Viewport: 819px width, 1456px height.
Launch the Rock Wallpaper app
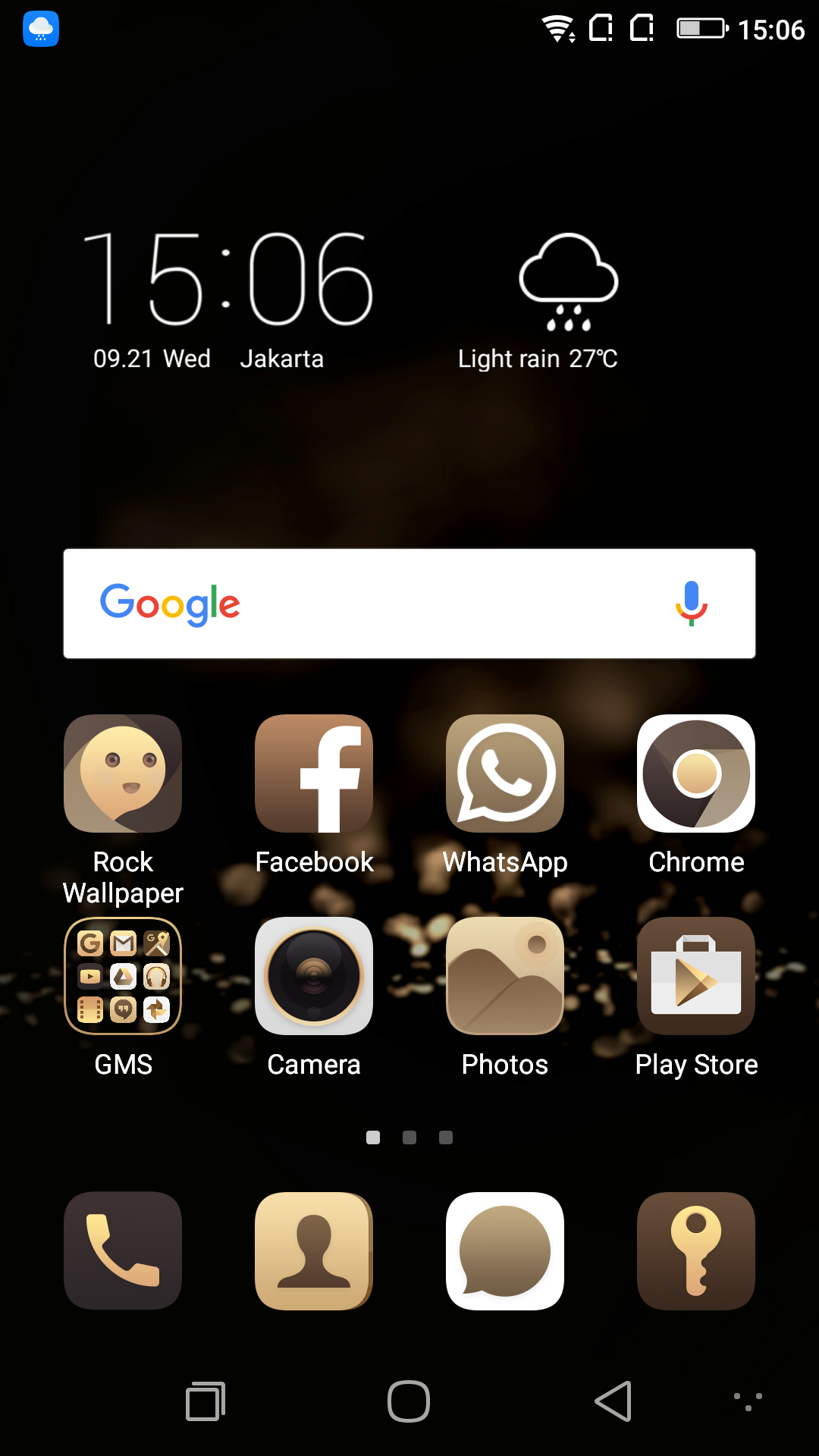click(123, 773)
